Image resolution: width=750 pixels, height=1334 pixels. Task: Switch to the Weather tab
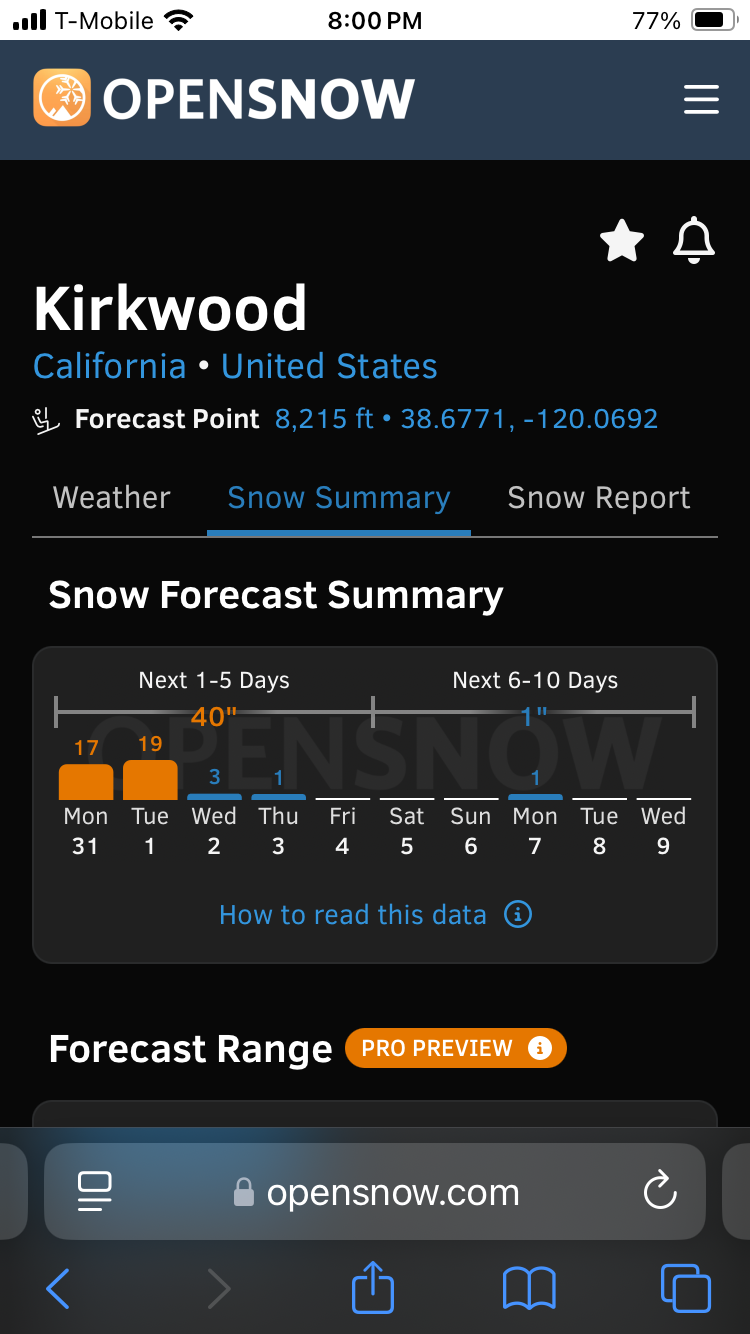coord(112,498)
